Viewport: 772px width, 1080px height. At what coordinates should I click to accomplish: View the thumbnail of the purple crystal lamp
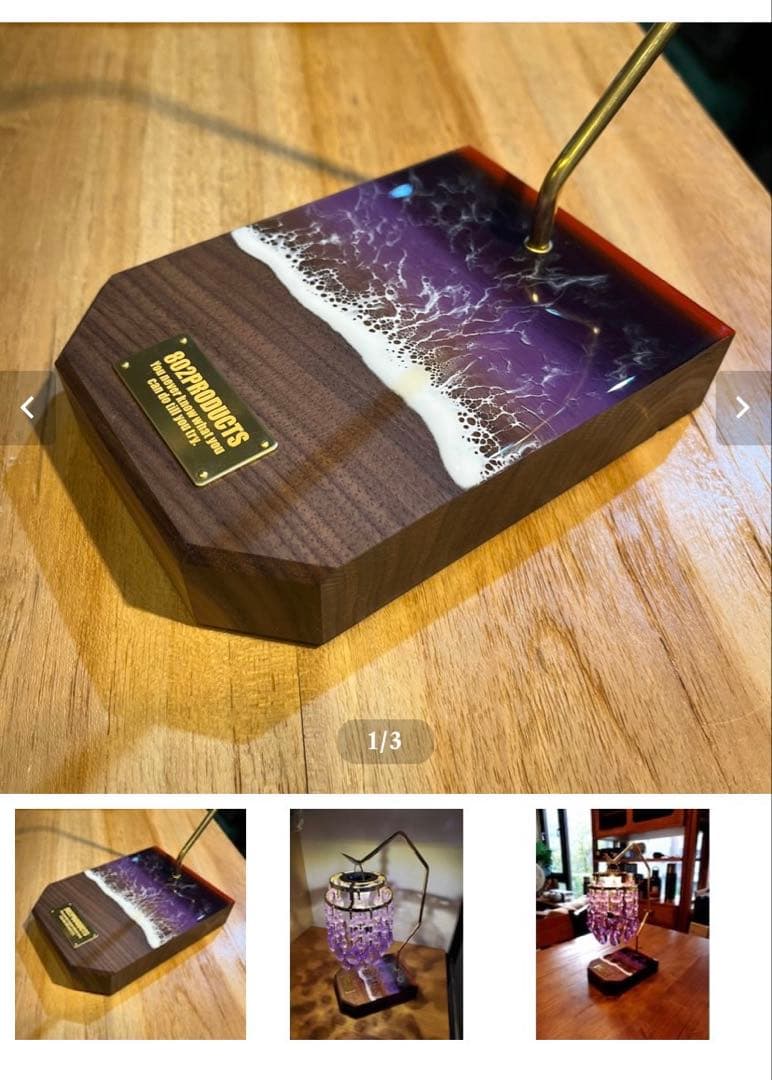coord(376,924)
